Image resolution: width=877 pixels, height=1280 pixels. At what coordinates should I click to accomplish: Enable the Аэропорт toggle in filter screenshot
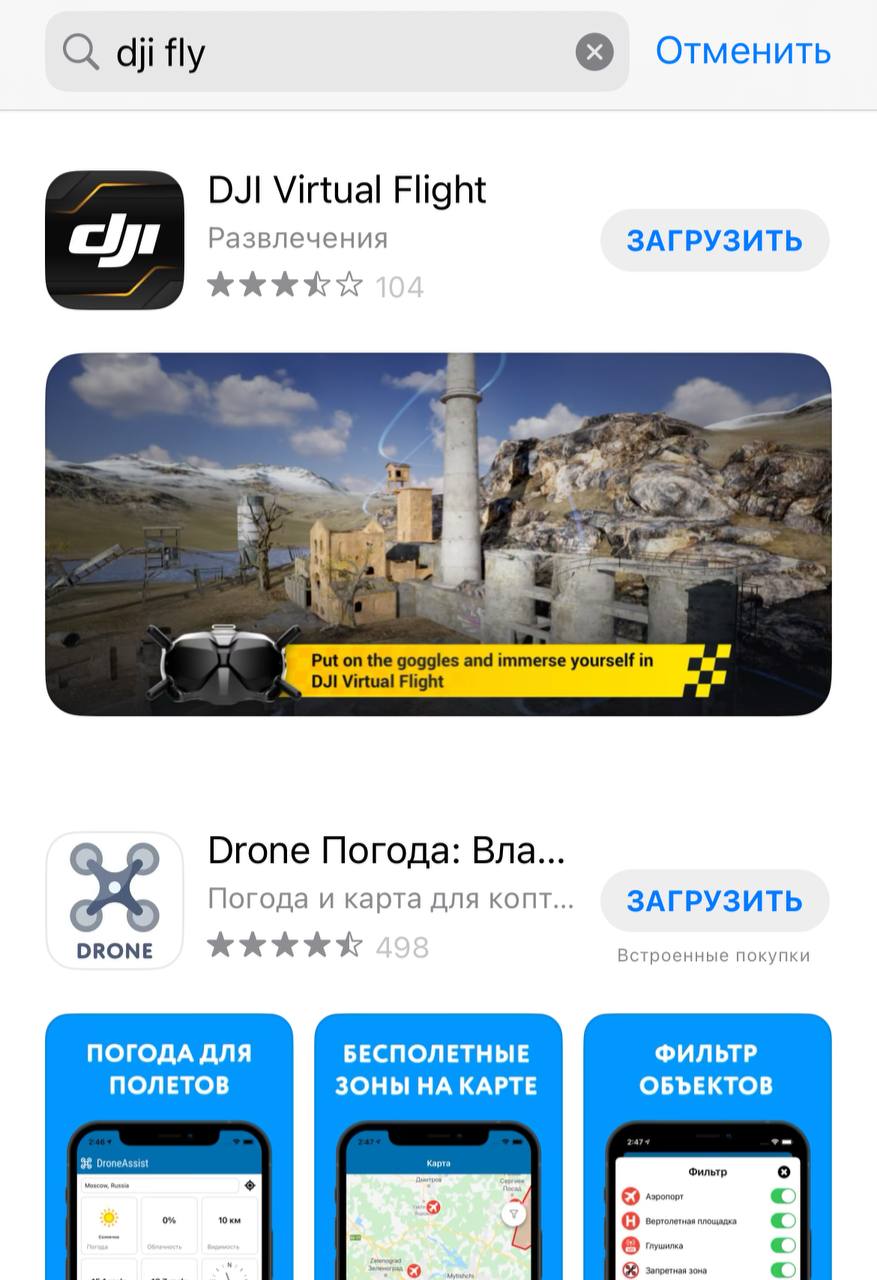(781, 1195)
